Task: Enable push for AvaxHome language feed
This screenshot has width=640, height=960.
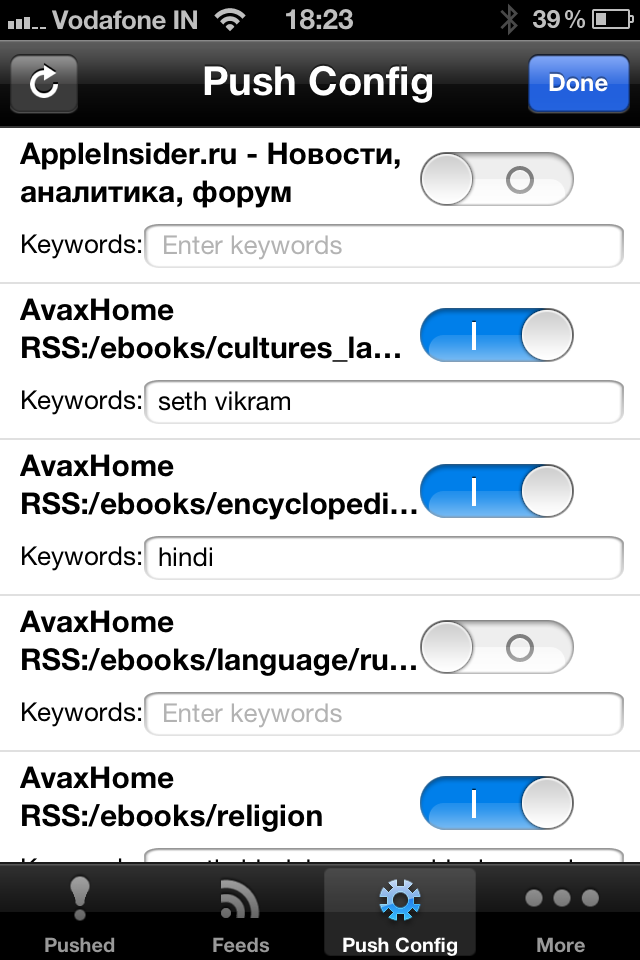Action: (x=497, y=647)
